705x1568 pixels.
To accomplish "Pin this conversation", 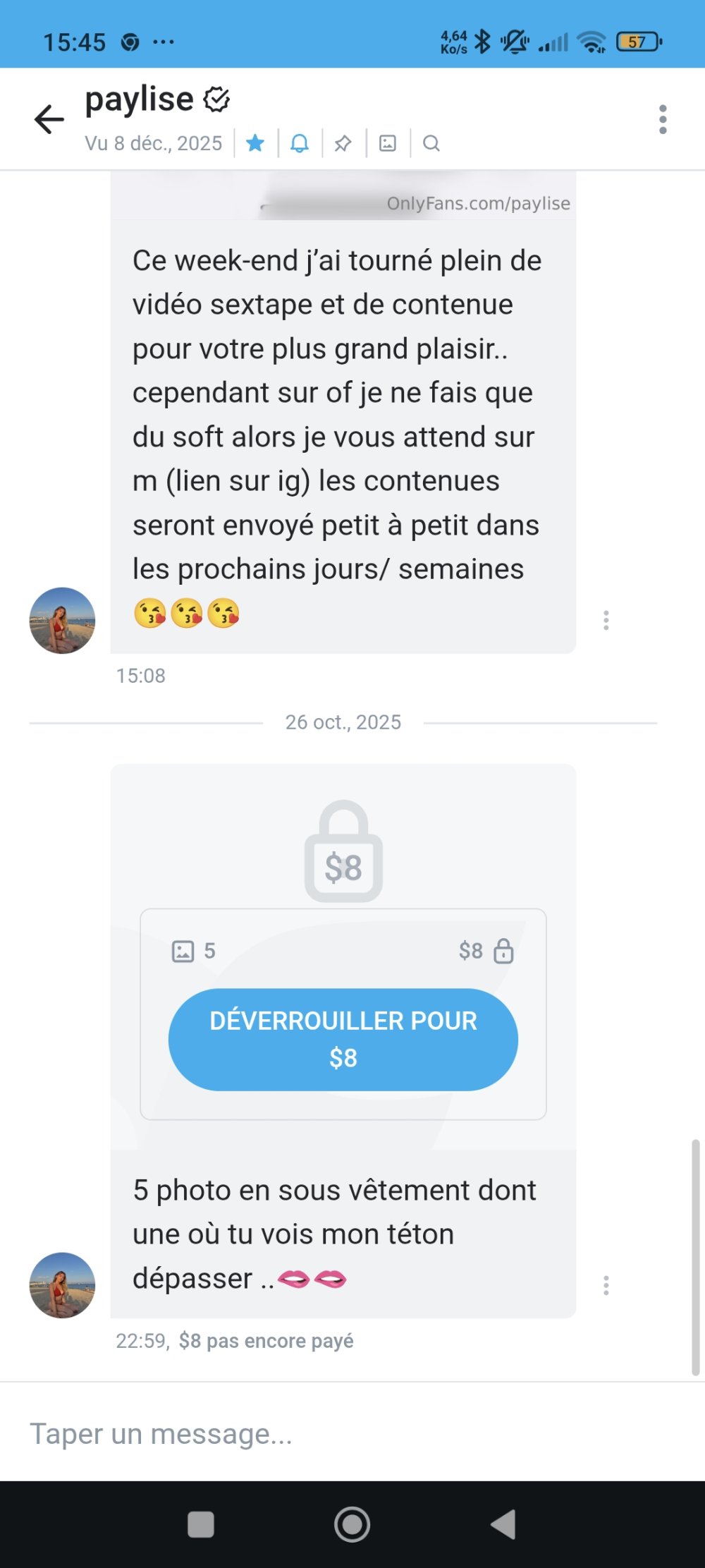I will [x=343, y=144].
